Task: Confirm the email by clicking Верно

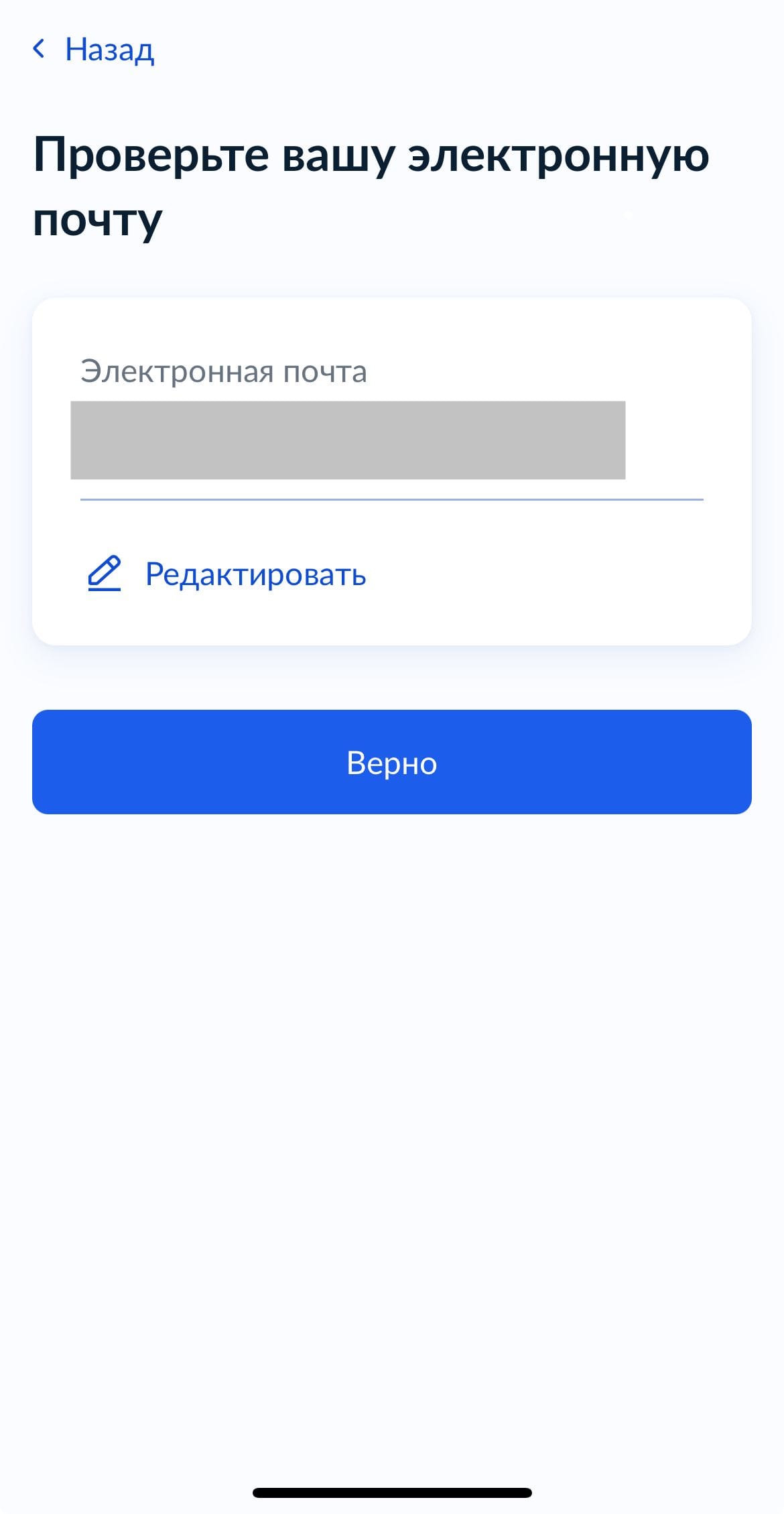Action: (x=392, y=762)
